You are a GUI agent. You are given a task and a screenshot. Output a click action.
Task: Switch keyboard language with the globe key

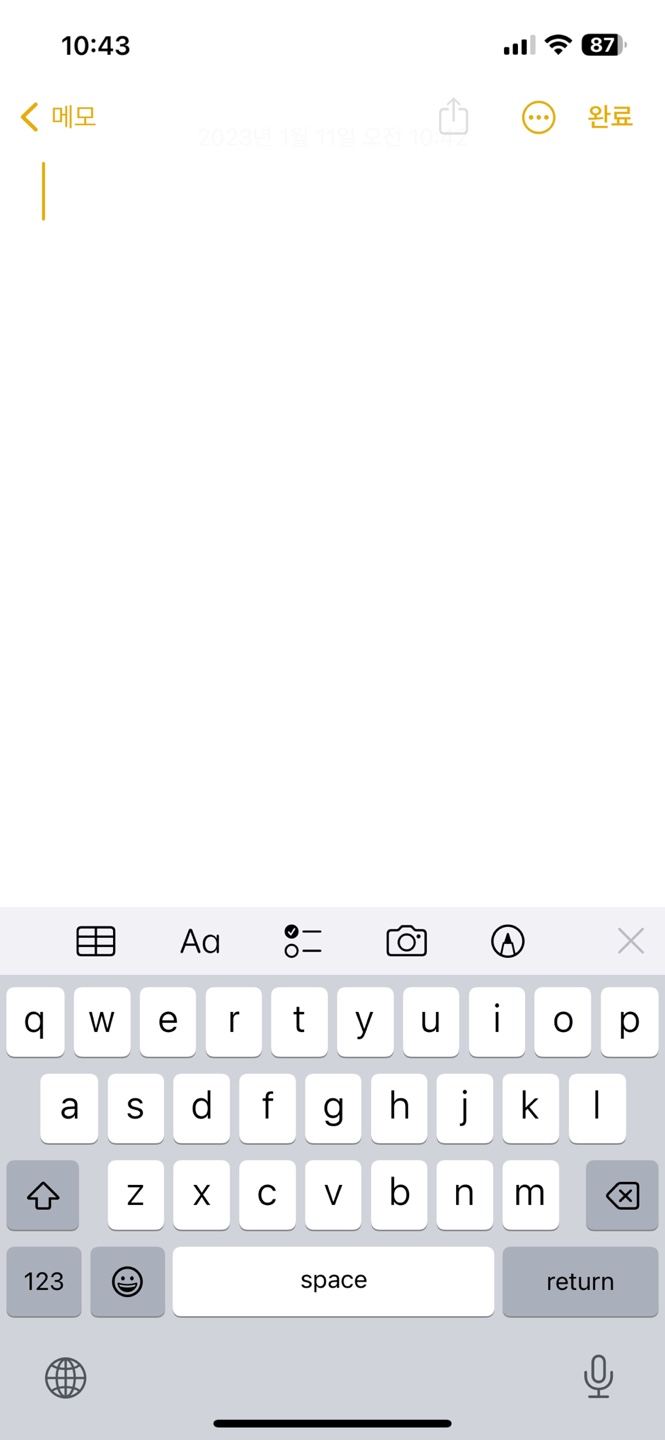coord(66,1378)
